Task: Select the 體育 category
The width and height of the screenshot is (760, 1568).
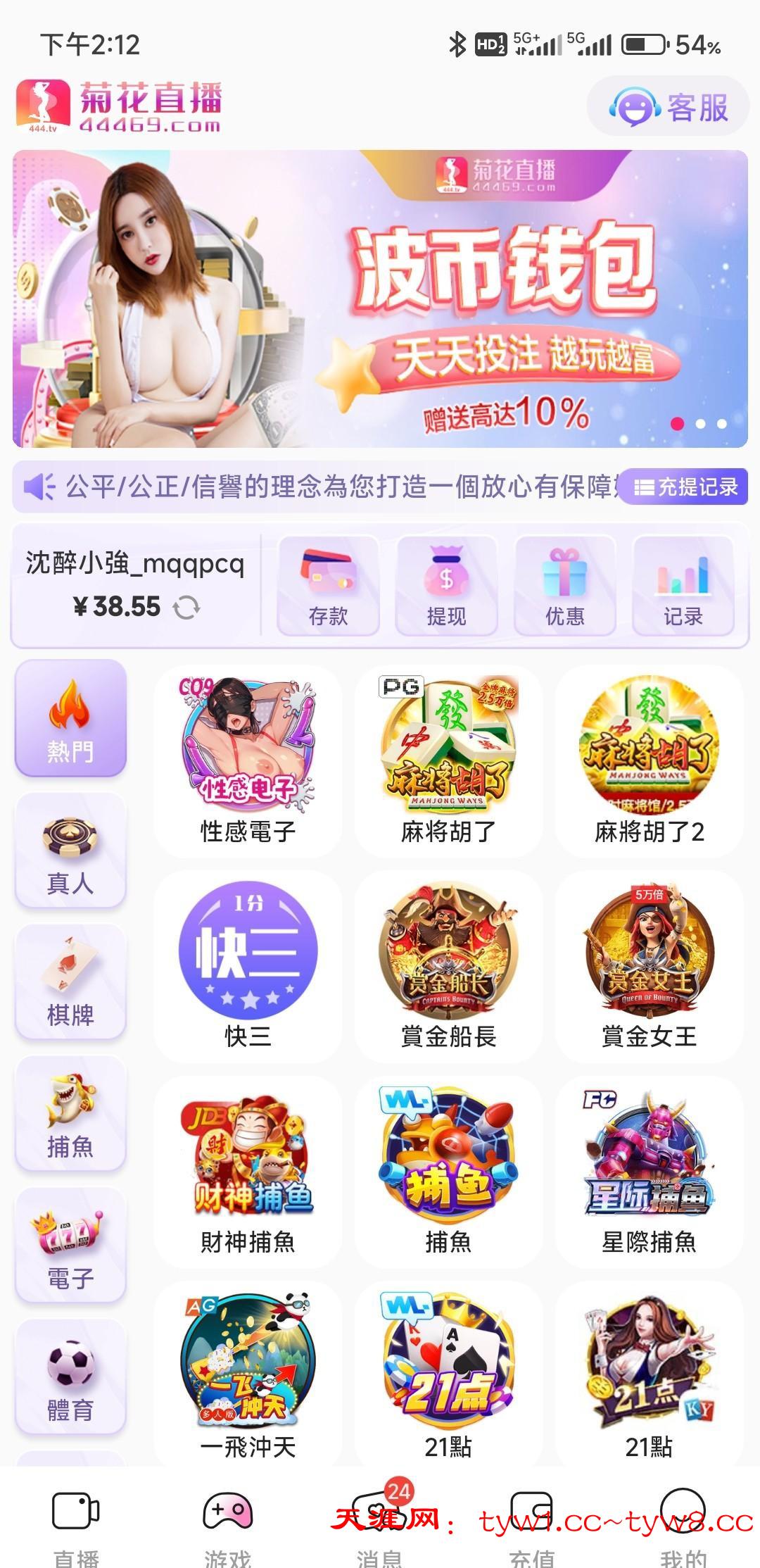Action: click(70, 1377)
